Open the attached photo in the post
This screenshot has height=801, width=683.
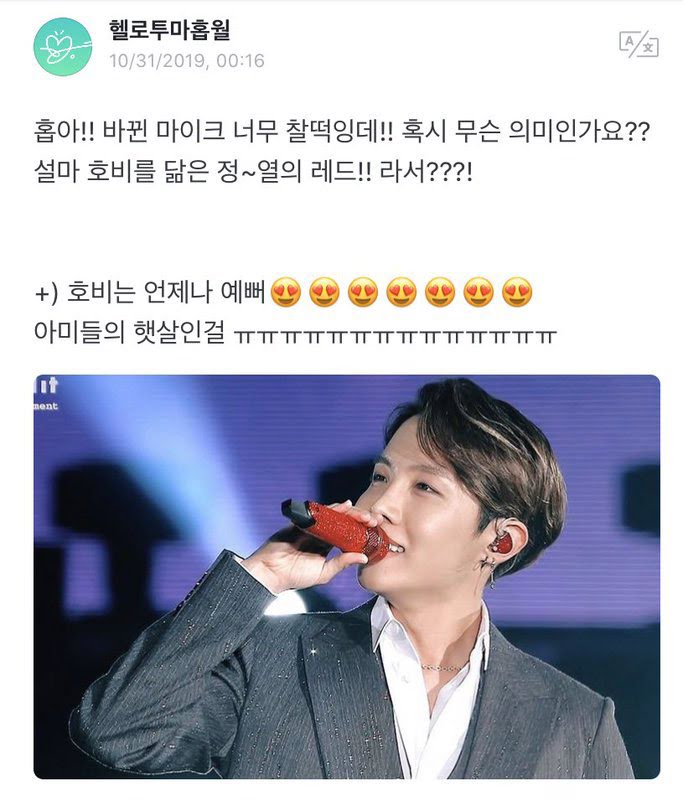point(346,576)
